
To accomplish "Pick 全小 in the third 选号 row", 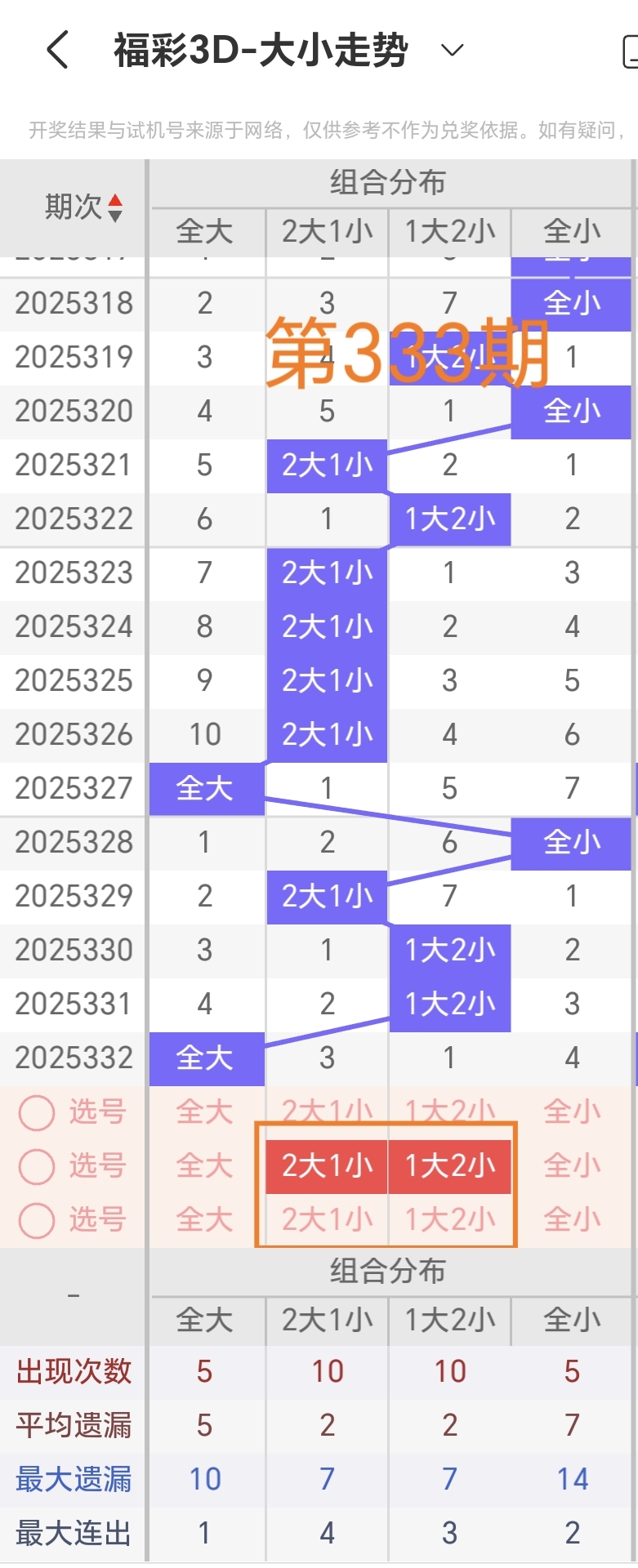I will 571,1220.
